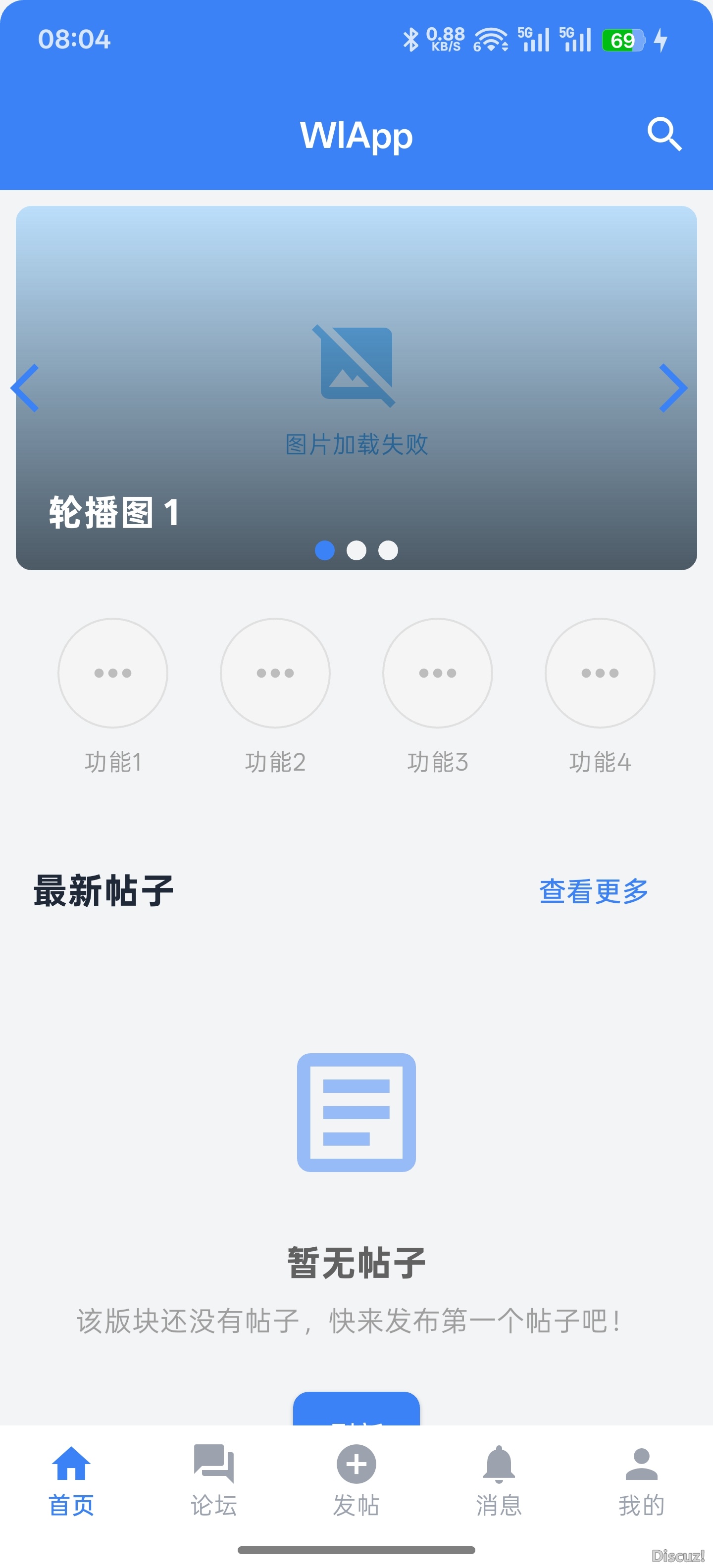Open the 功能2 shortcut
Image resolution: width=713 pixels, height=1568 pixels.
coord(275,673)
